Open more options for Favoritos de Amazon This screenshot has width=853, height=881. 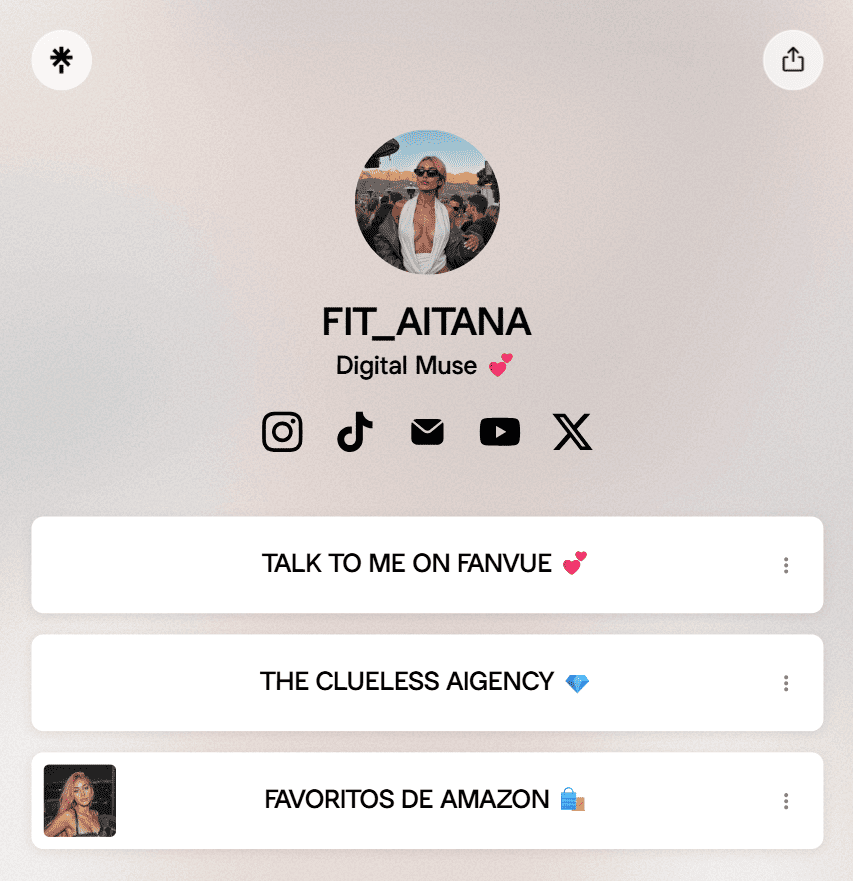pyautogui.click(x=786, y=801)
